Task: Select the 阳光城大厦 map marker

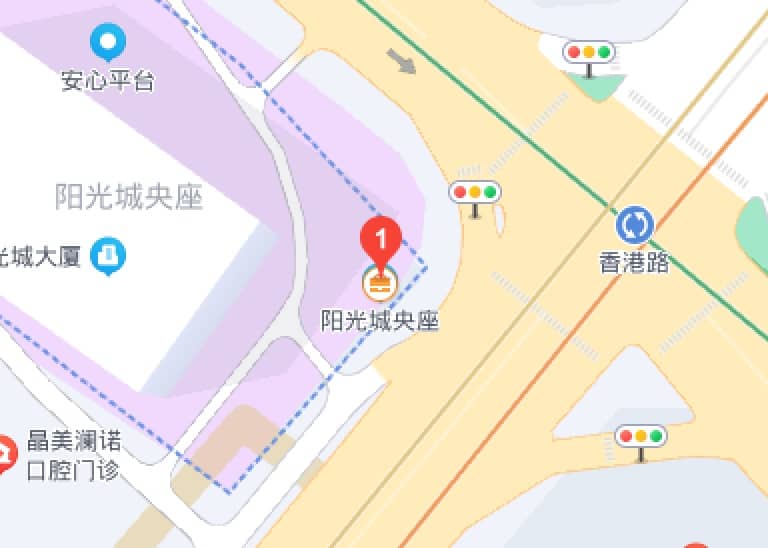Action: pyautogui.click(x=108, y=256)
